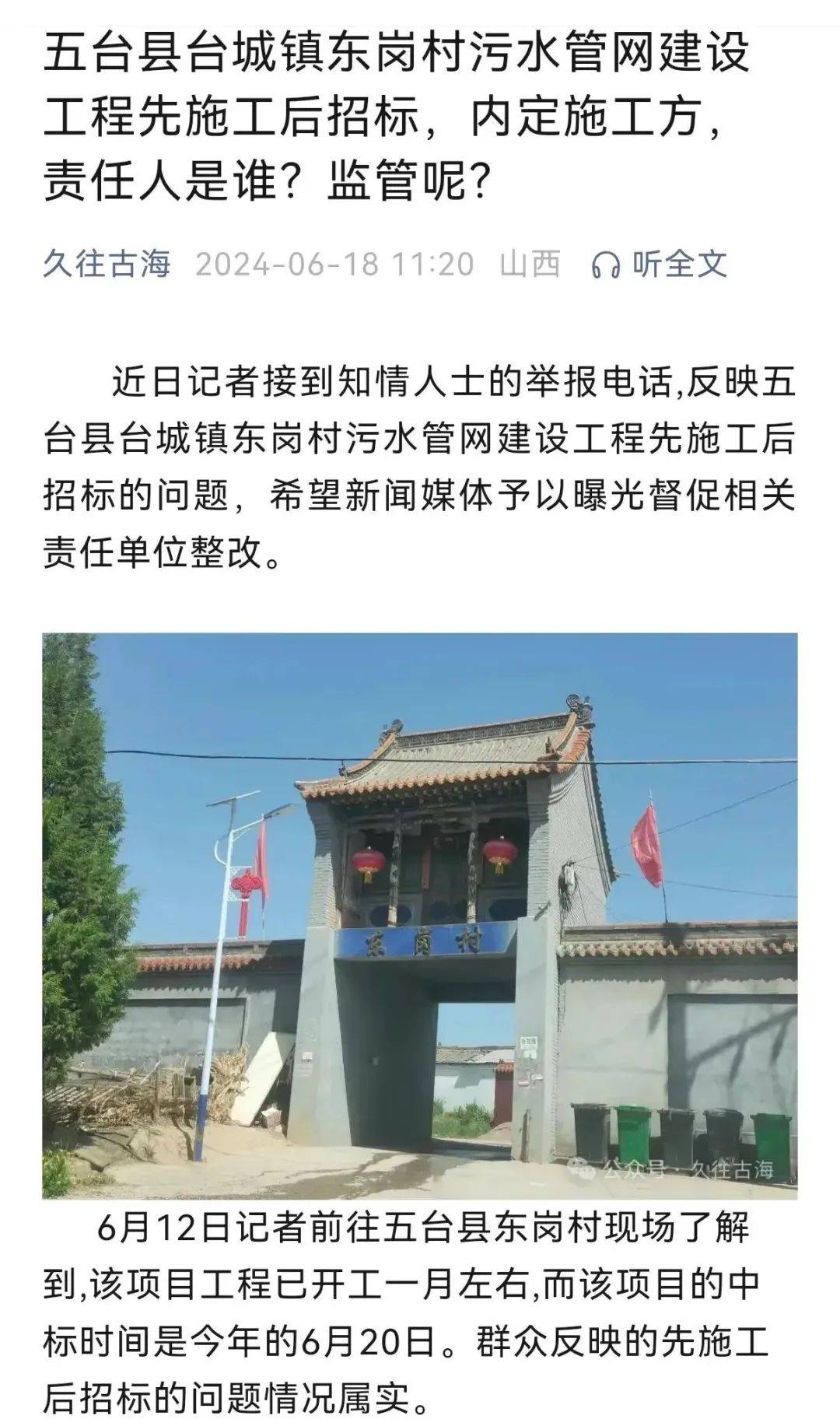The width and height of the screenshot is (840, 1419).
Task: Open the 东岗村 gate photo
Action: point(420,916)
